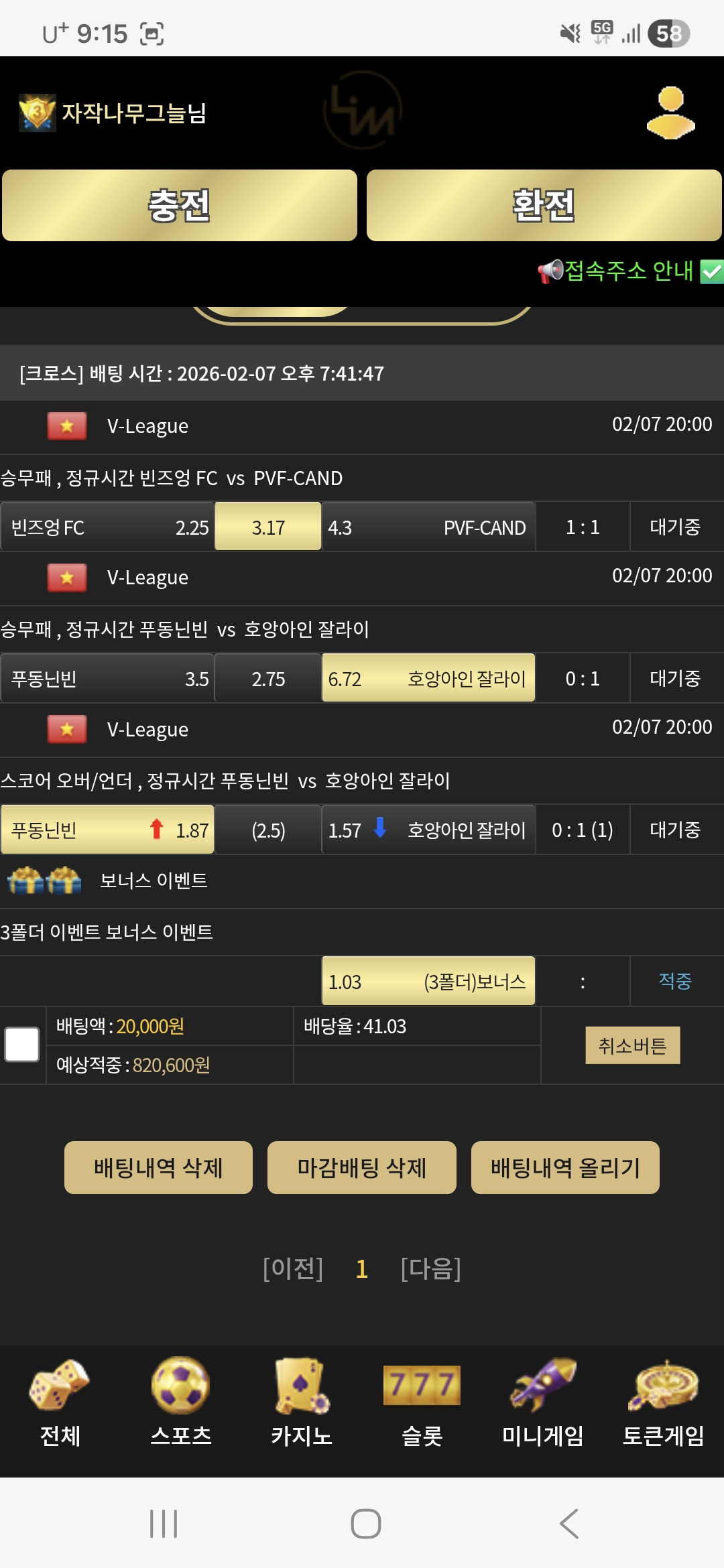Tap 배팅내역 삭제 button
724x1568 pixels.
pyautogui.click(x=158, y=1167)
